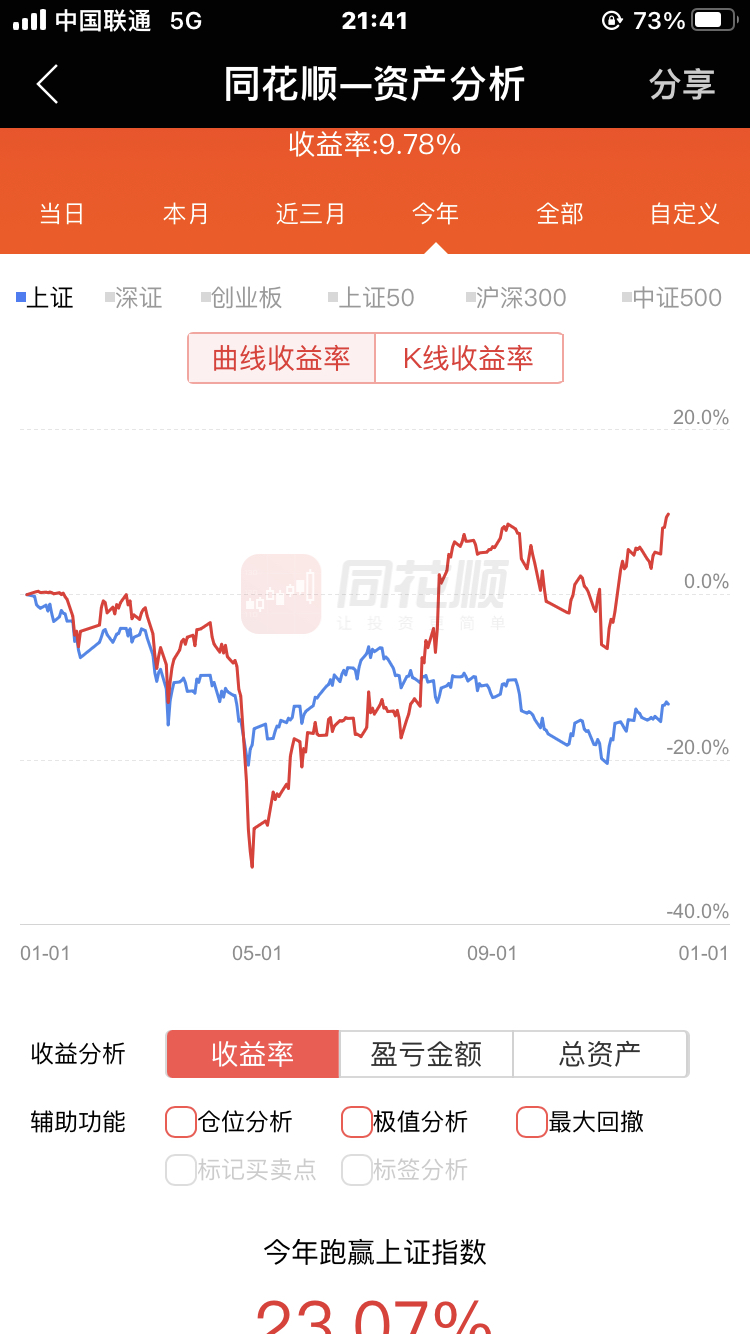Toggle the 上证 index line
The image size is (750, 1334).
point(45,297)
